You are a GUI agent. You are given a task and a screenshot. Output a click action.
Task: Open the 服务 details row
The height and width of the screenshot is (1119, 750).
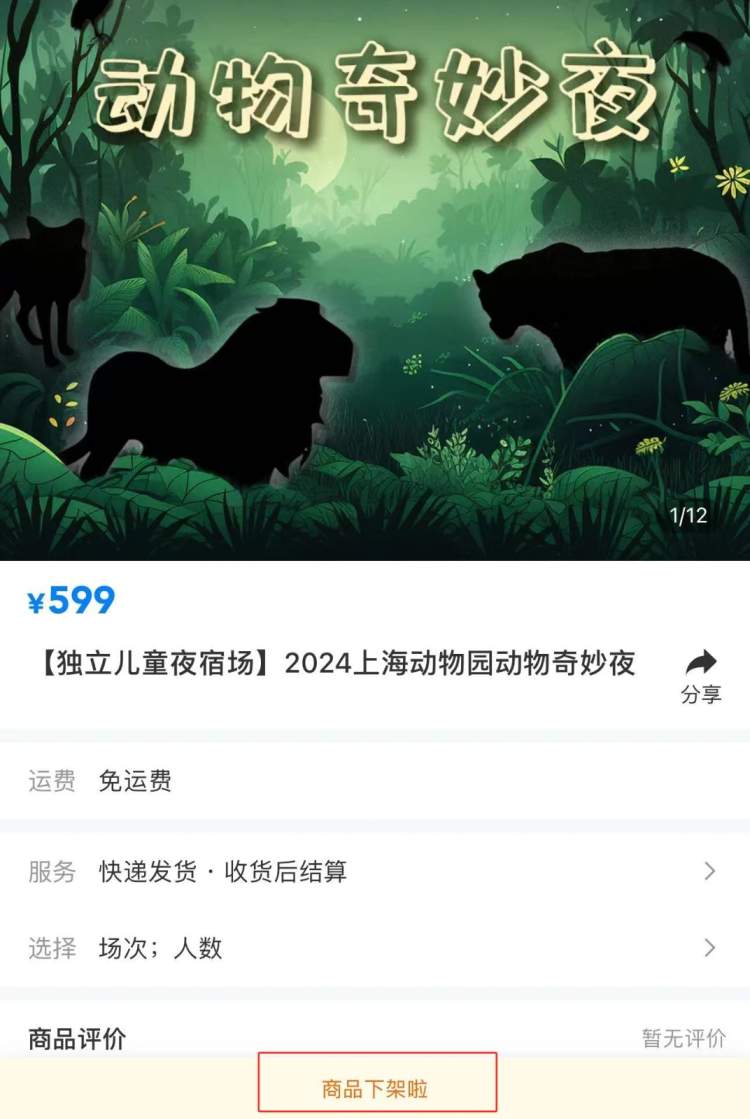(374, 871)
